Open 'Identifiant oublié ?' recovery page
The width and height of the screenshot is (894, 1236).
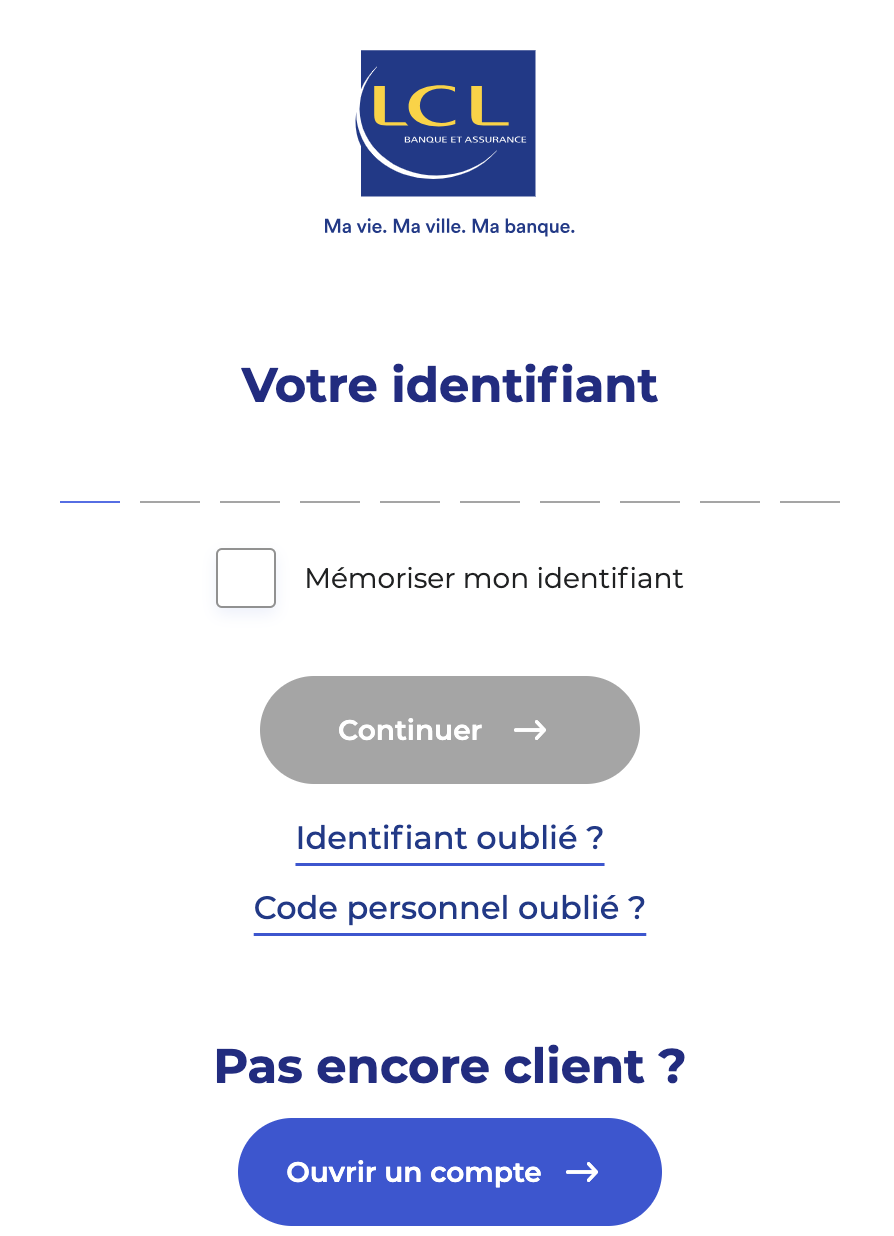(448, 838)
